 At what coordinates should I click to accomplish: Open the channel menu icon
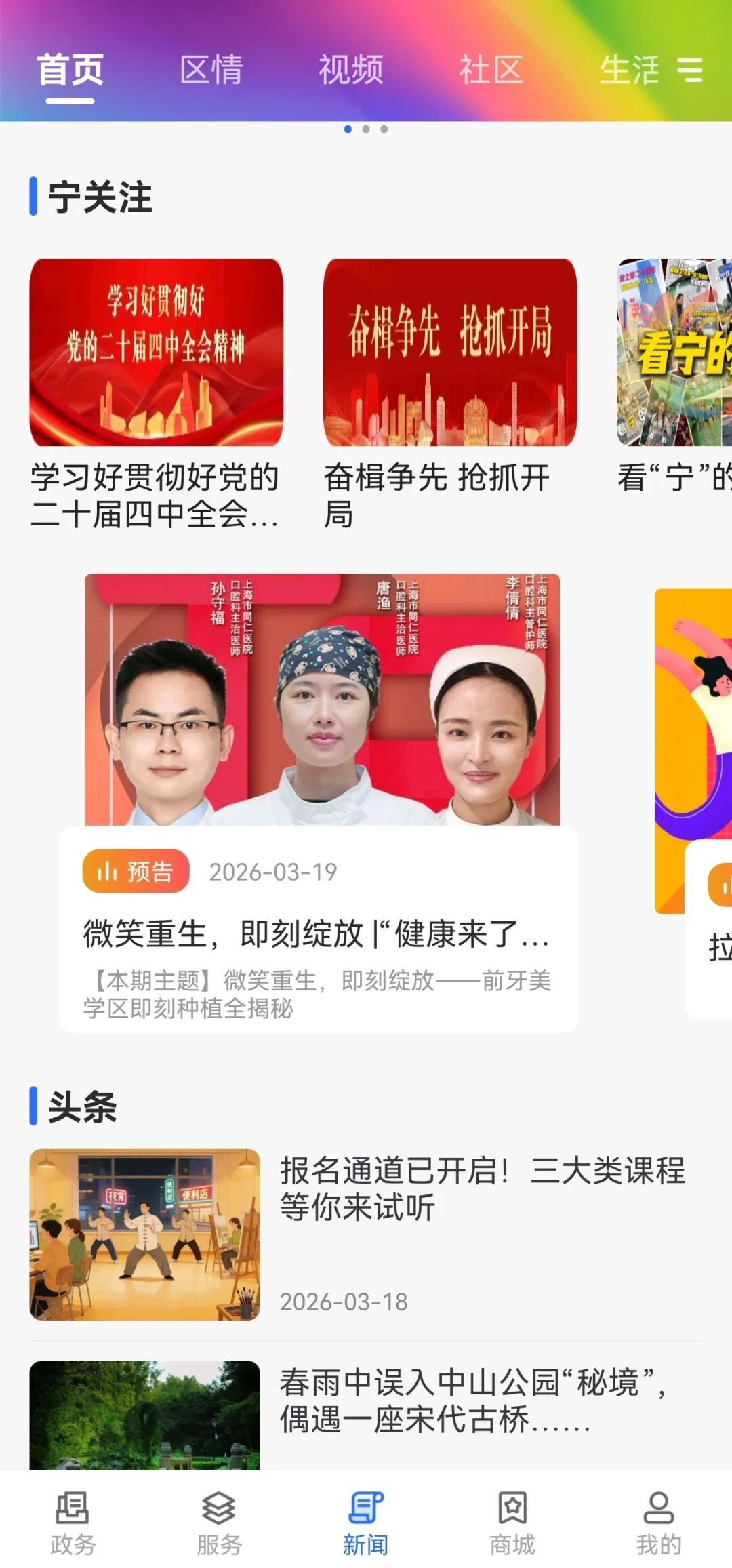click(x=690, y=70)
